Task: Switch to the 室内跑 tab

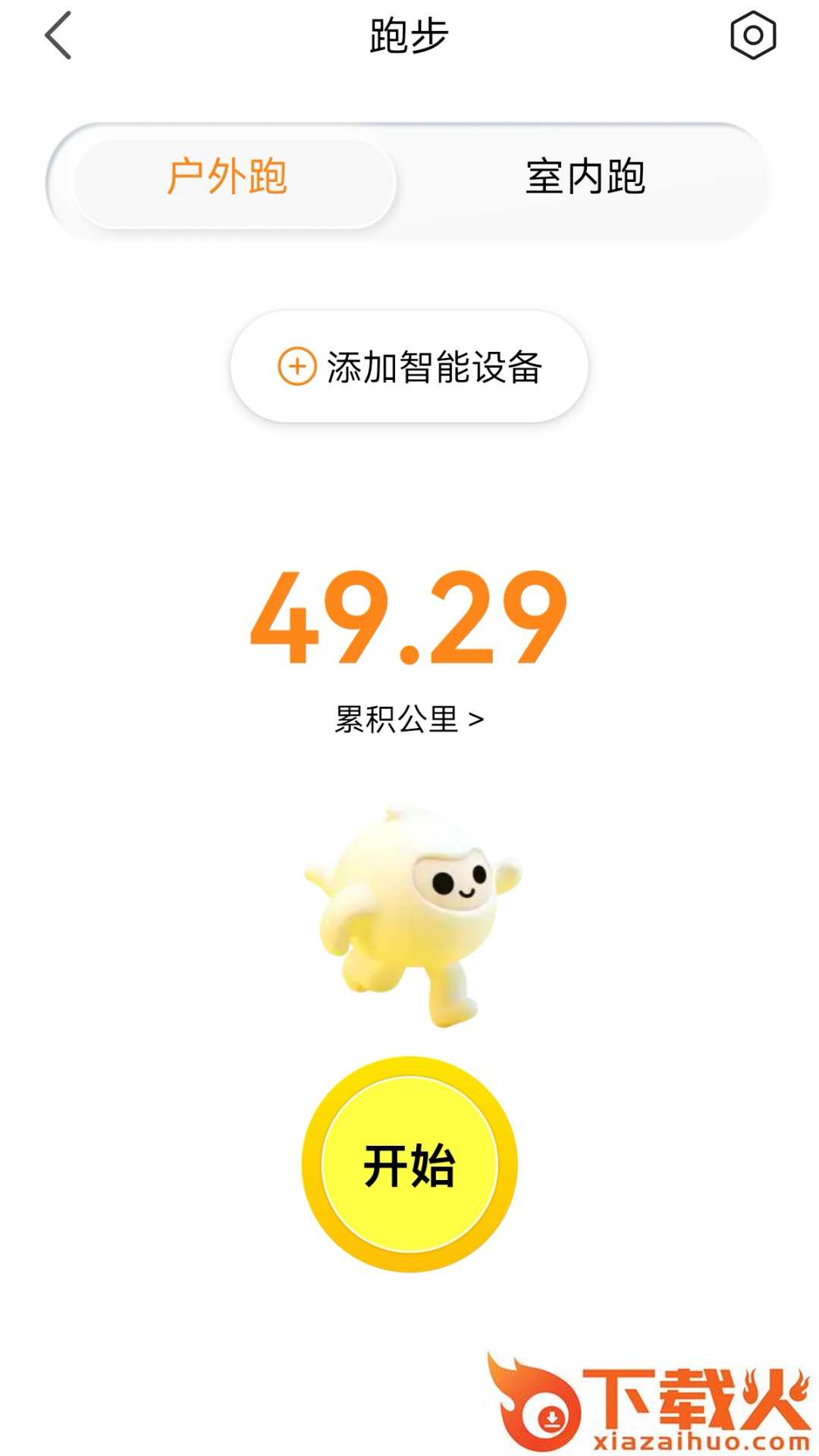Action: point(585,178)
